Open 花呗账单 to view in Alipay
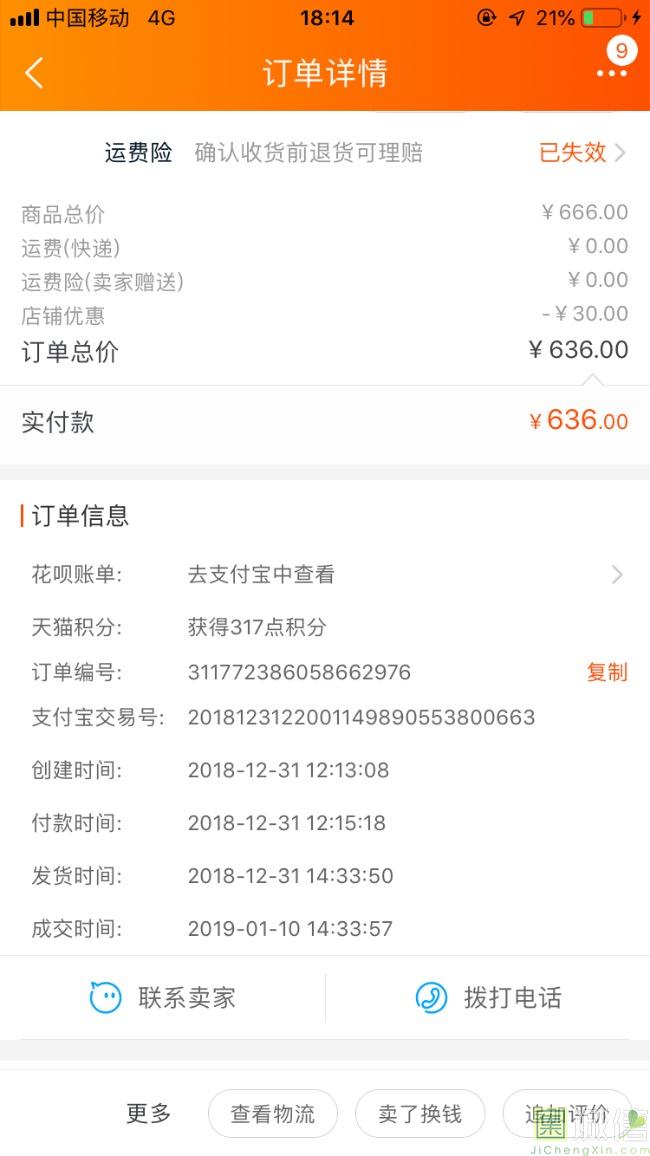The width and height of the screenshot is (650, 1156). pyautogui.click(x=325, y=574)
